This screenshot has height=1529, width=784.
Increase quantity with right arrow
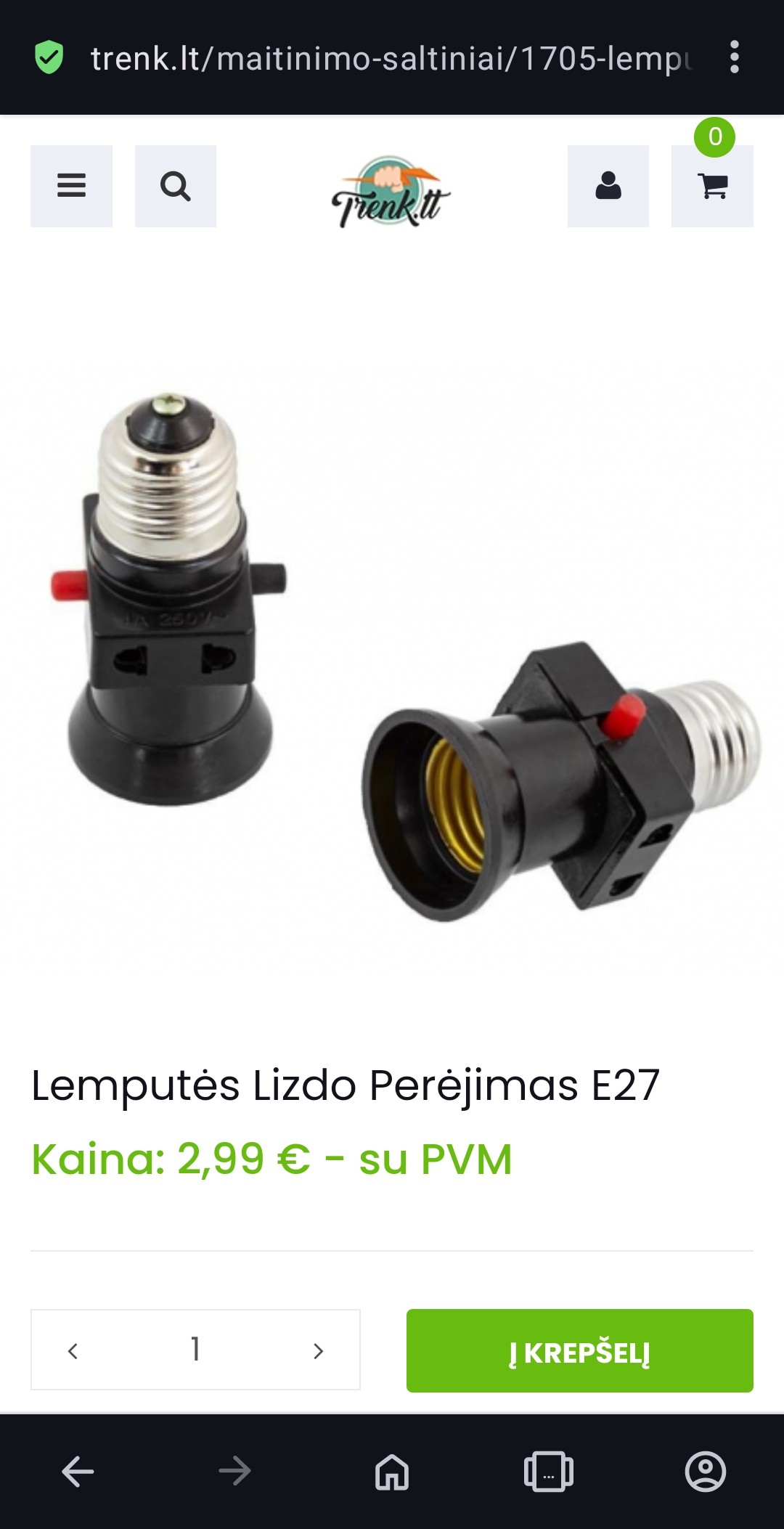click(318, 1350)
